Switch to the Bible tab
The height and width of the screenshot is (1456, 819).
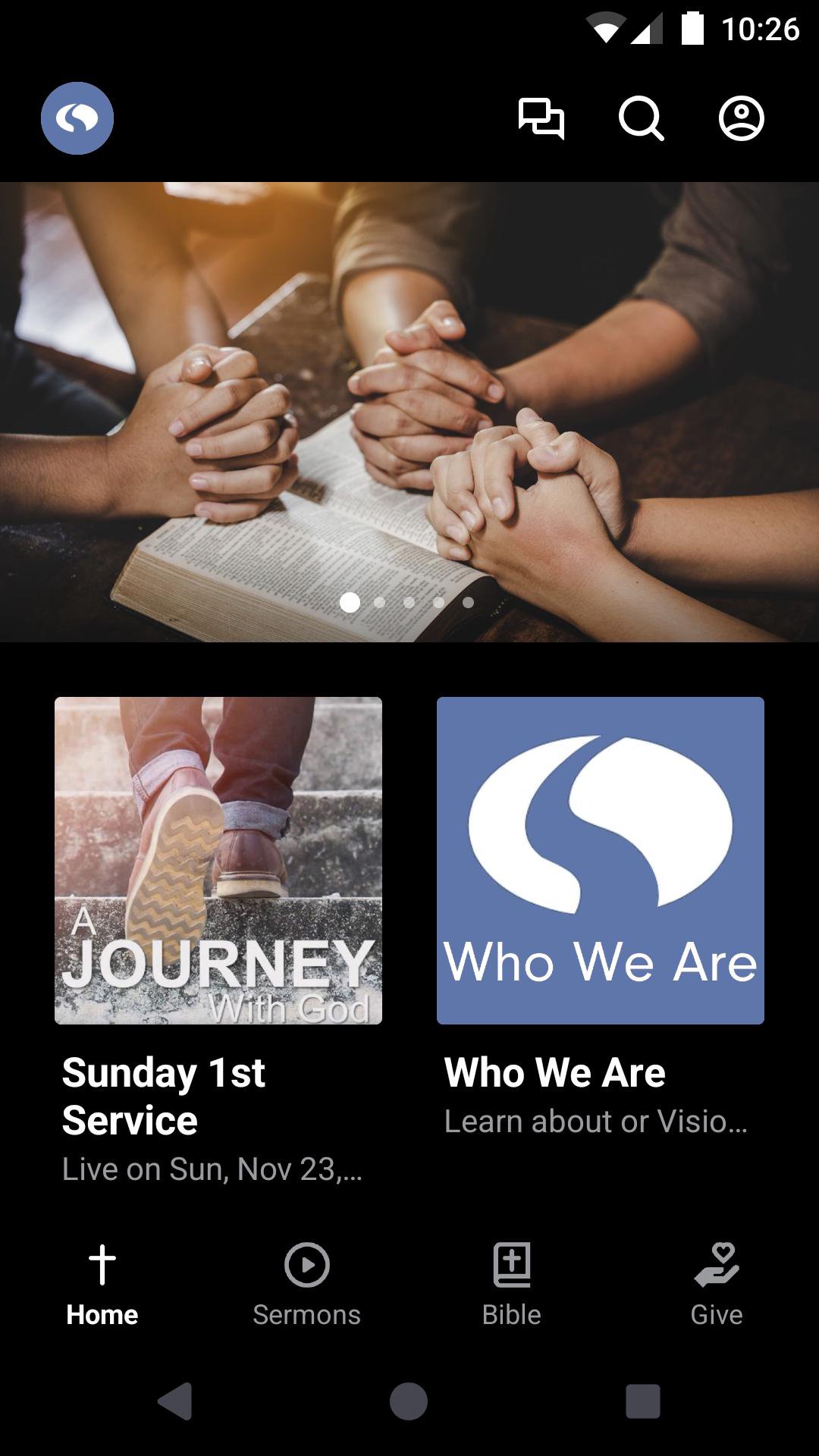pos(512,1283)
